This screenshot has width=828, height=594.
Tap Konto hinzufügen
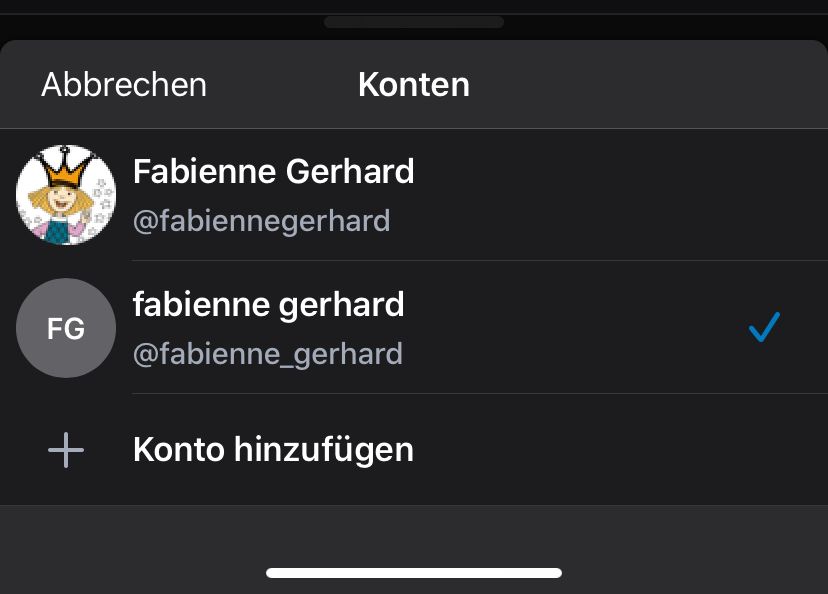tap(273, 450)
